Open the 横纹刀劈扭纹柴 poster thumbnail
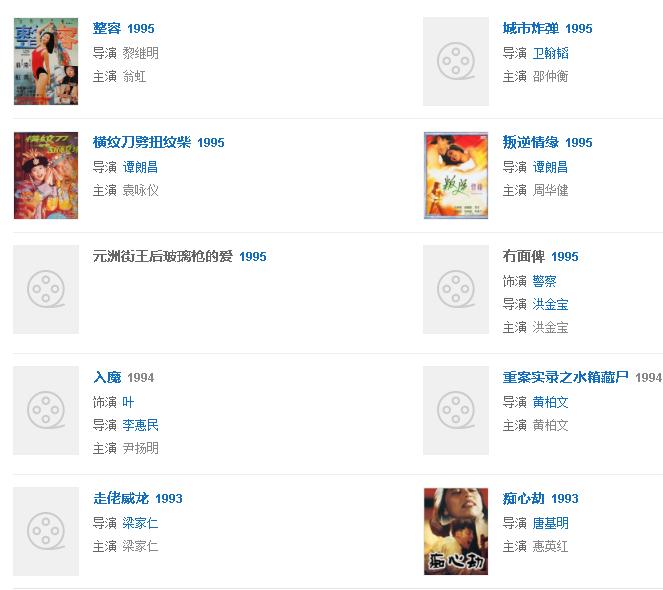Screen dimensions: 663x590 pos(45,175)
